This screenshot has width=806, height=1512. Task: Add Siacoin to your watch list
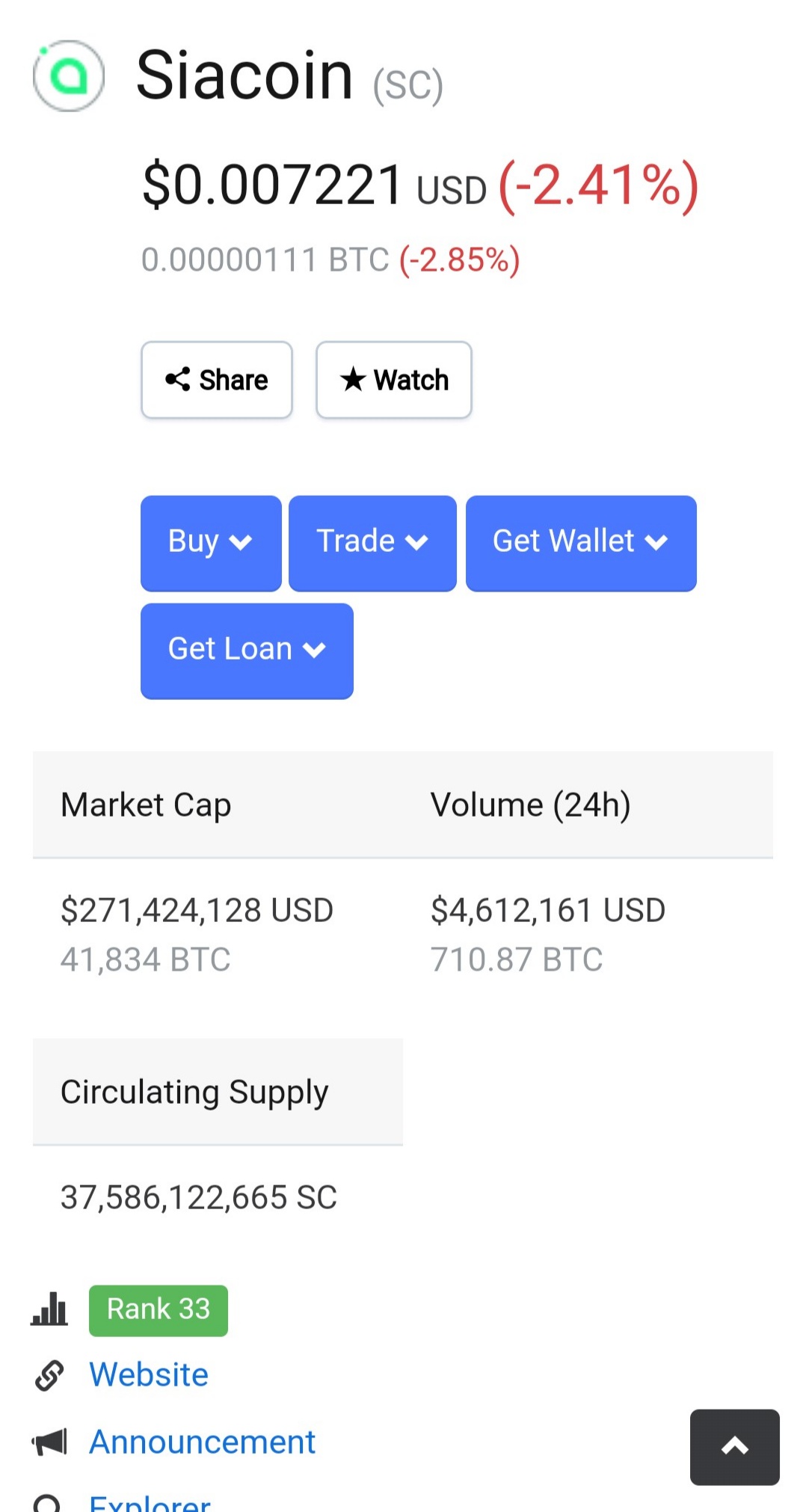tap(393, 380)
